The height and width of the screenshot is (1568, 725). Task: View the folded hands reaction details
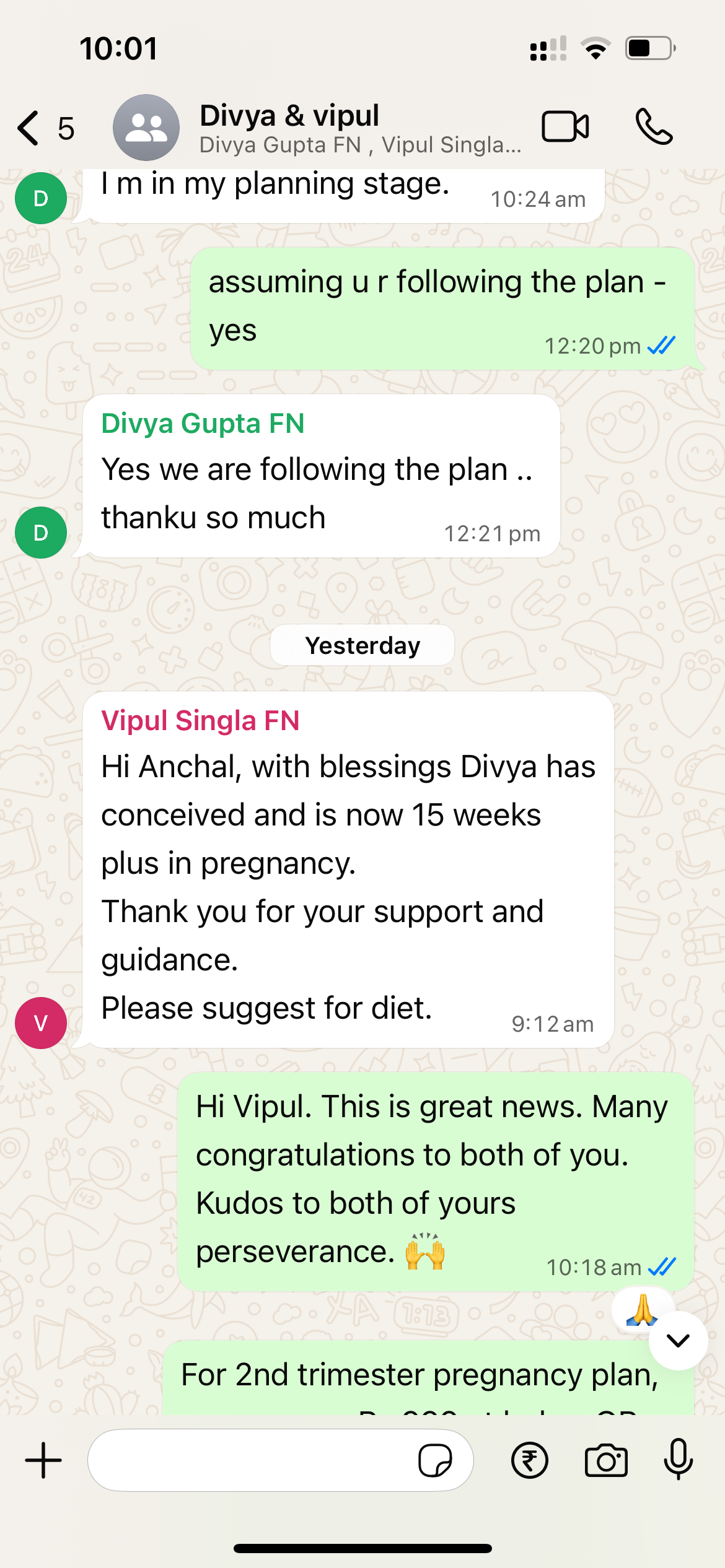coord(642,1310)
